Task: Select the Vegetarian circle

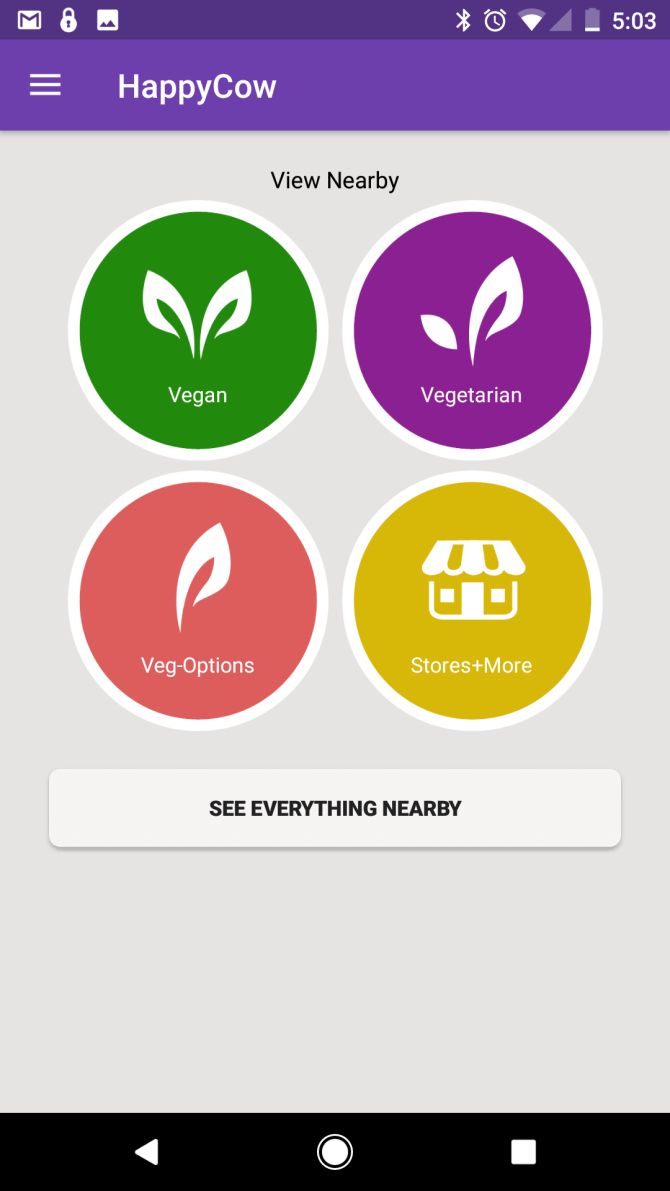Action: point(472,330)
